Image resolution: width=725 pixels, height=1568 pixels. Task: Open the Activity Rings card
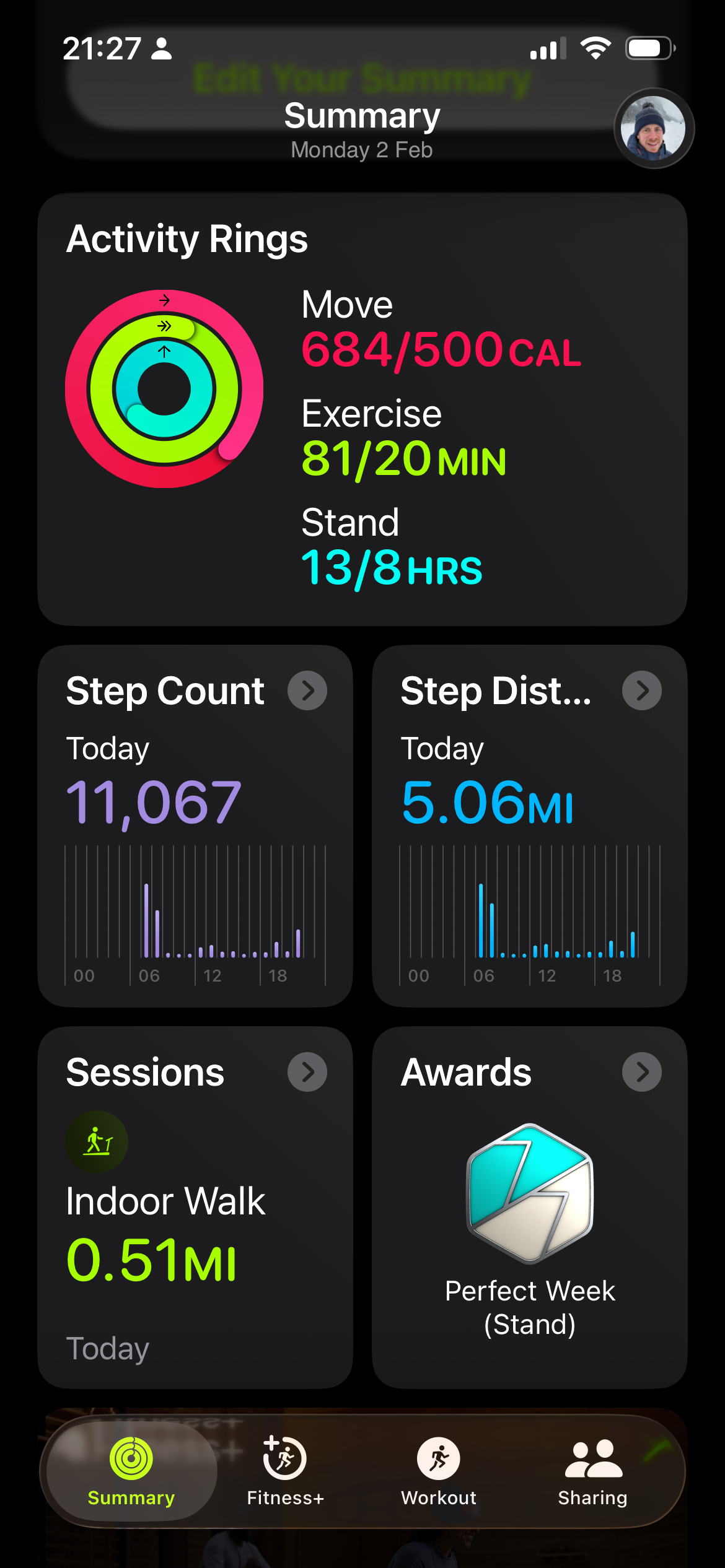pyautogui.click(x=362, y=409)
